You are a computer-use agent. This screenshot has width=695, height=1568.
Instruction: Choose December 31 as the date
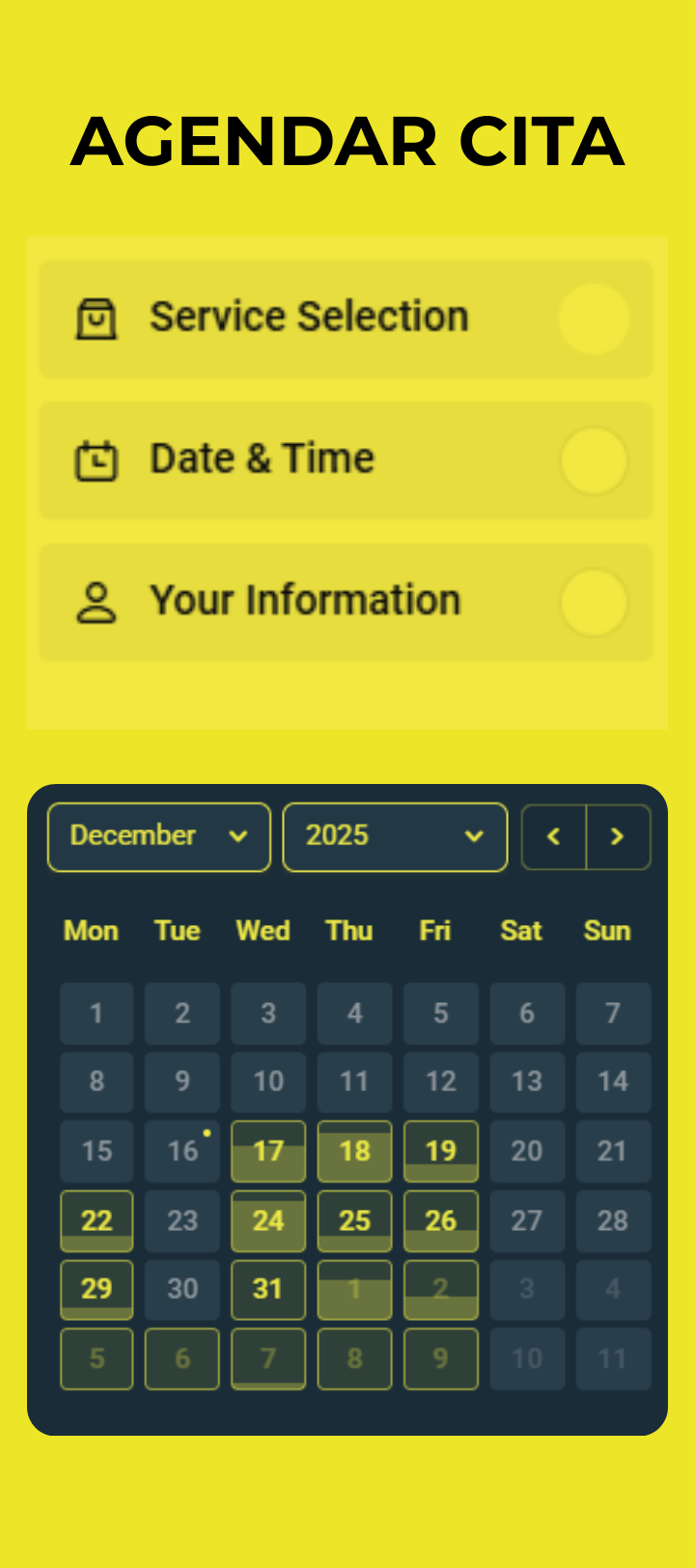pyautogui.click(x=268, y=1289)
